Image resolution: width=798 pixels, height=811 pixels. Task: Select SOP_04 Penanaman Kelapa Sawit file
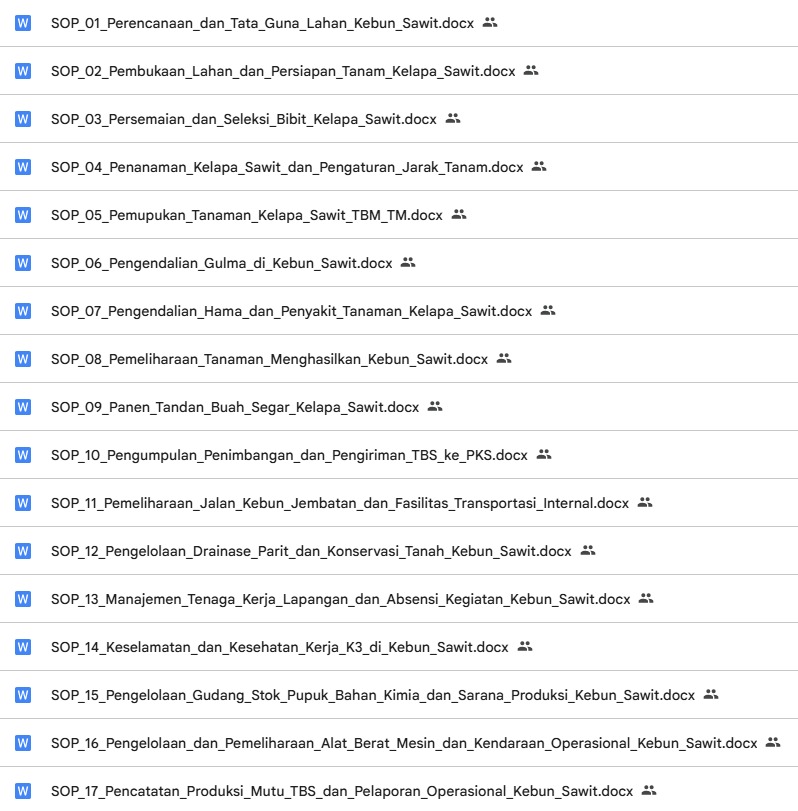click(x=287, y=167)
